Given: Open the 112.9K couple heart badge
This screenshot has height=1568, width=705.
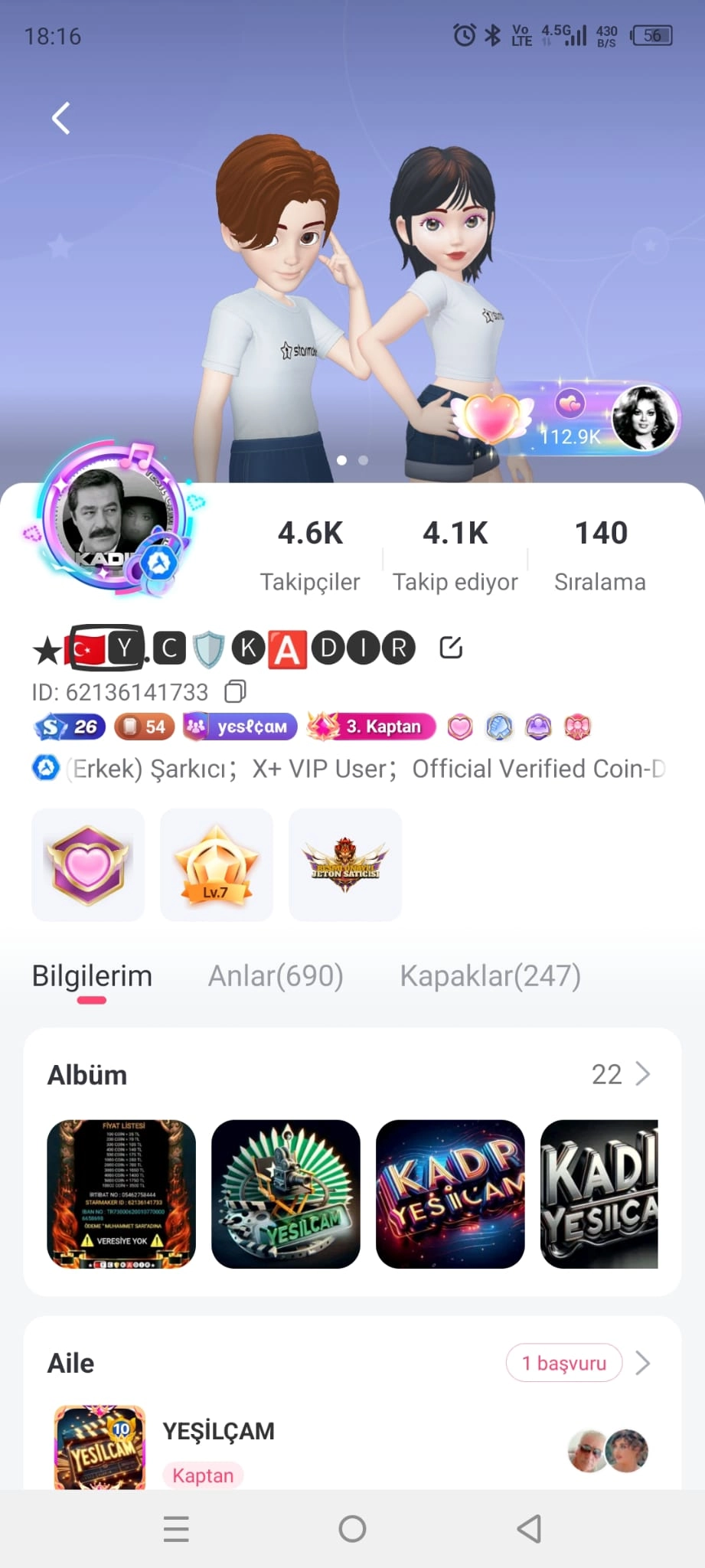Looking at the screenshot, I should 566,419.
